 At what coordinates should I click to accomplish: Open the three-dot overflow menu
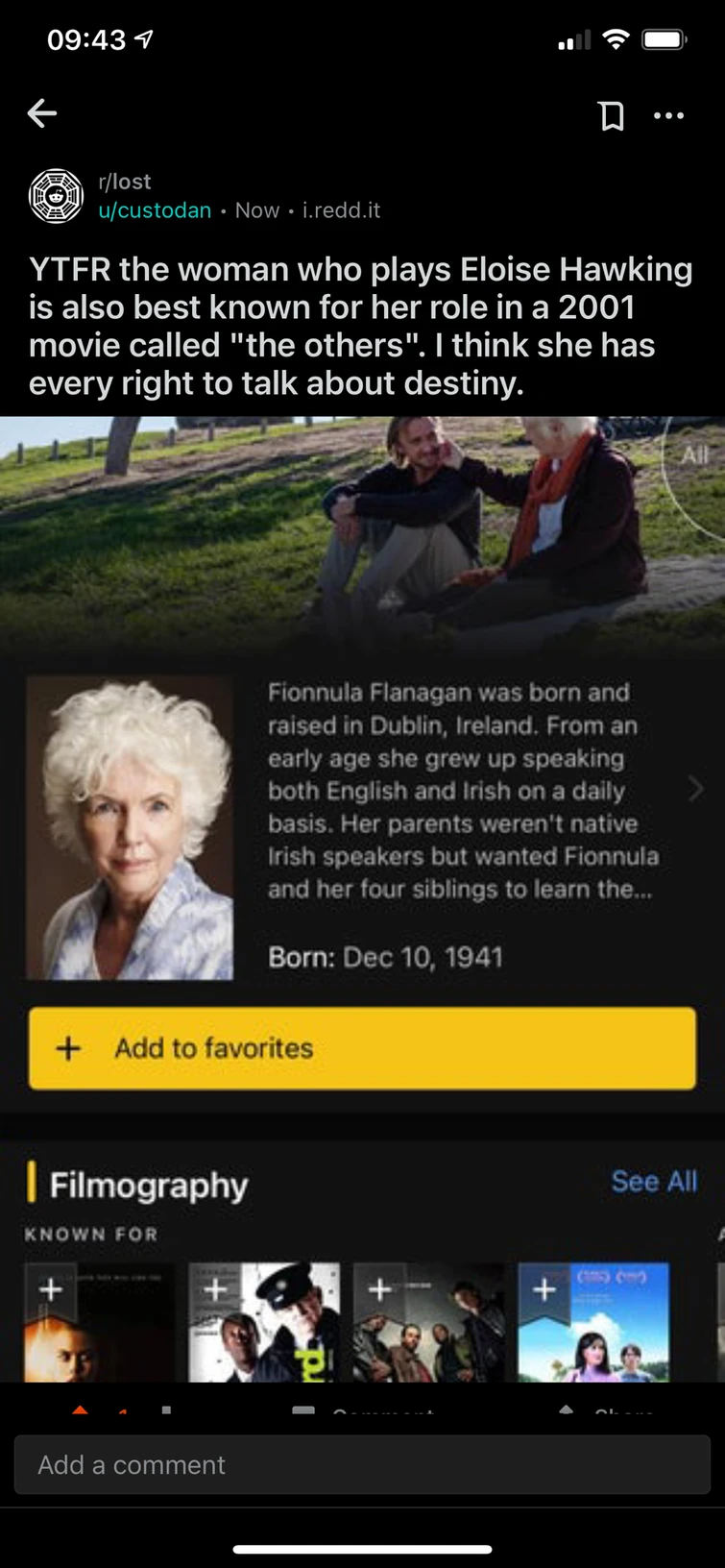click(x=668, y=116)
